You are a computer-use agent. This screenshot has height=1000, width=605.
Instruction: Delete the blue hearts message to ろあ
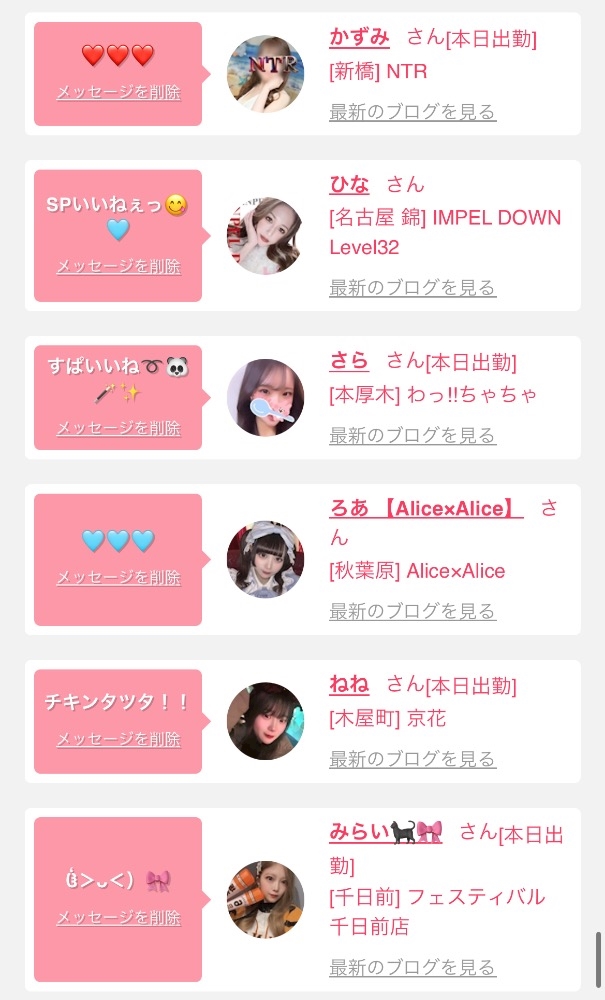click(x=118, y=578)
